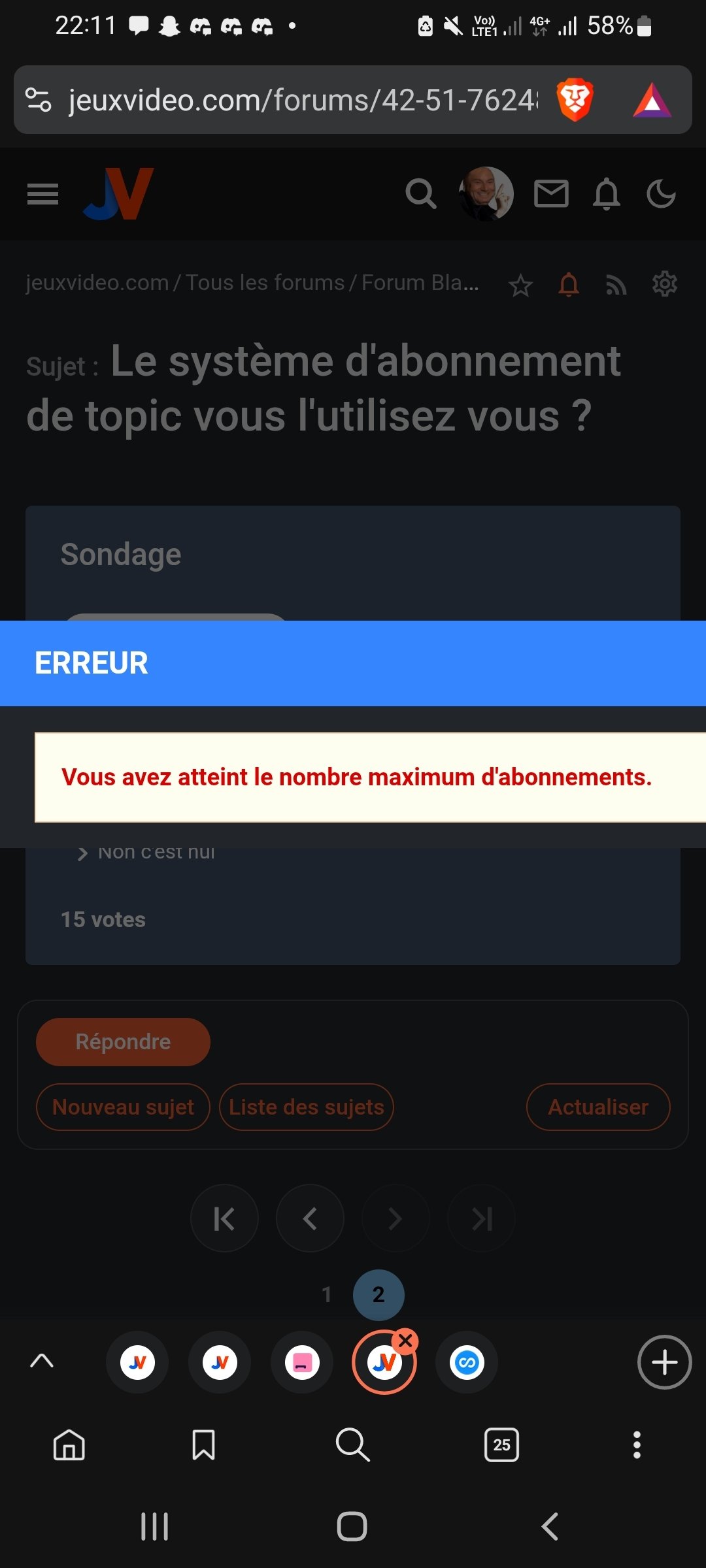Go to Liste des sujets
The width and height of the screenshot is (706, 1568).
click(x=307, y=1107)
